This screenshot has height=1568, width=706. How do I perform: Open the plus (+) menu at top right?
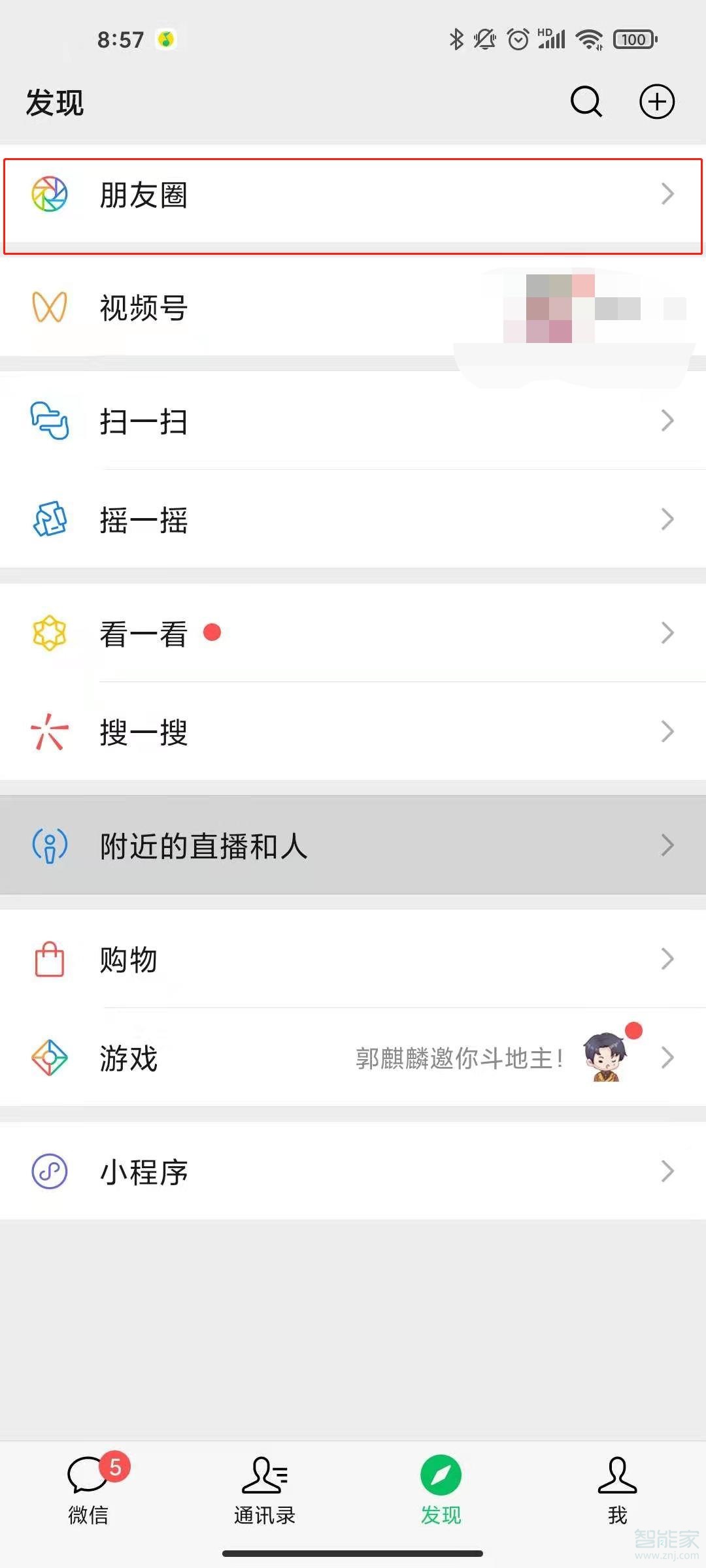[657, 102]
